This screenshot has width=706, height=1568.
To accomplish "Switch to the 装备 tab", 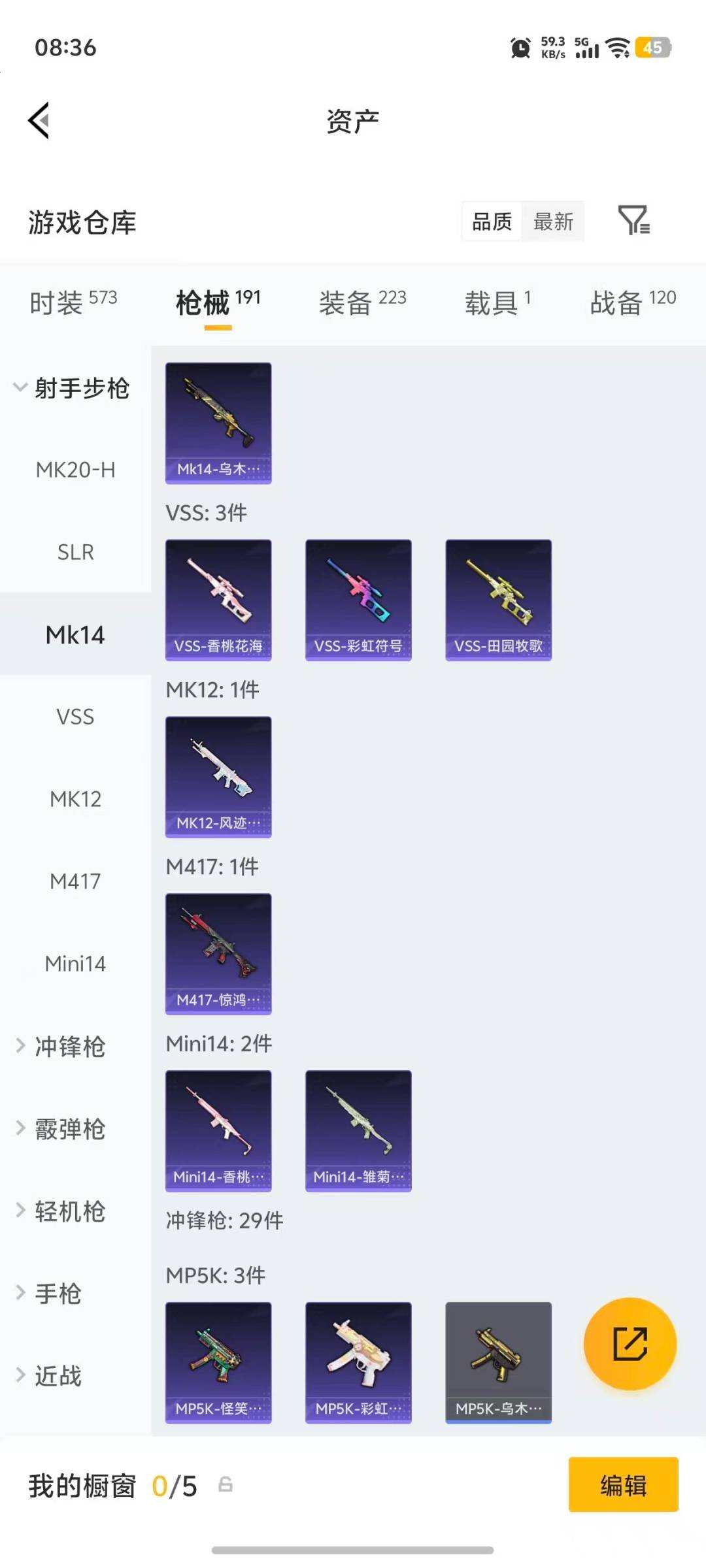I will [362, 303].
